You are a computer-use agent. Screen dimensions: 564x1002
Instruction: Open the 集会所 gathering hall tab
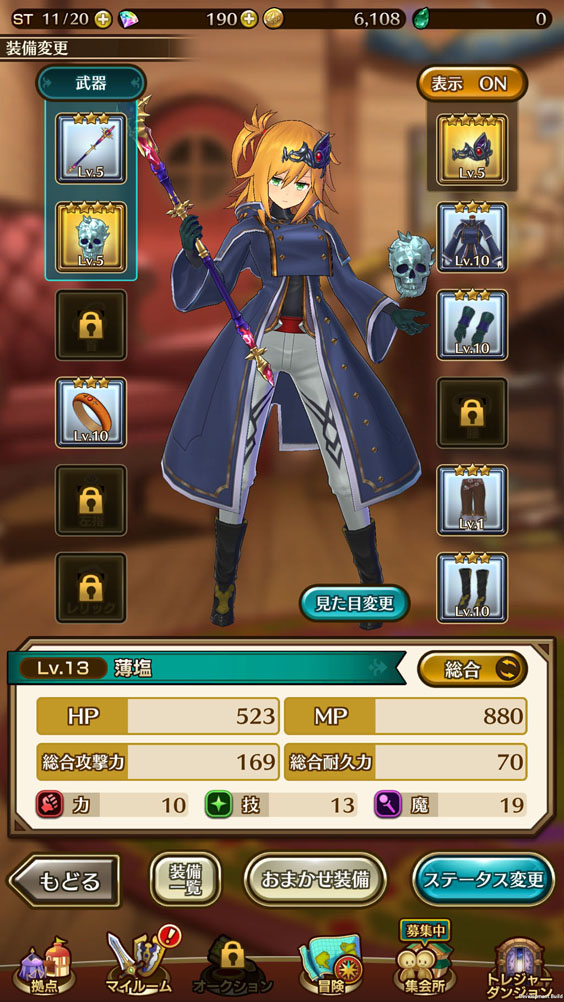point(423,963)
